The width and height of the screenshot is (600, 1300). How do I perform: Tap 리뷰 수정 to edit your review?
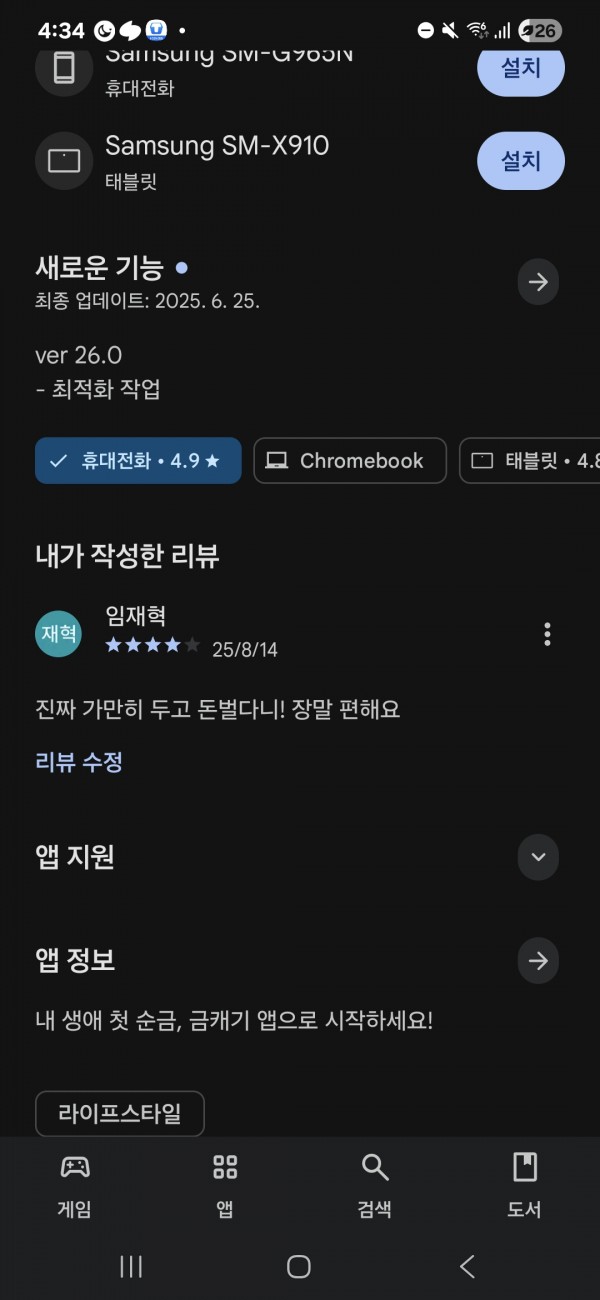(x=79, y=762)
